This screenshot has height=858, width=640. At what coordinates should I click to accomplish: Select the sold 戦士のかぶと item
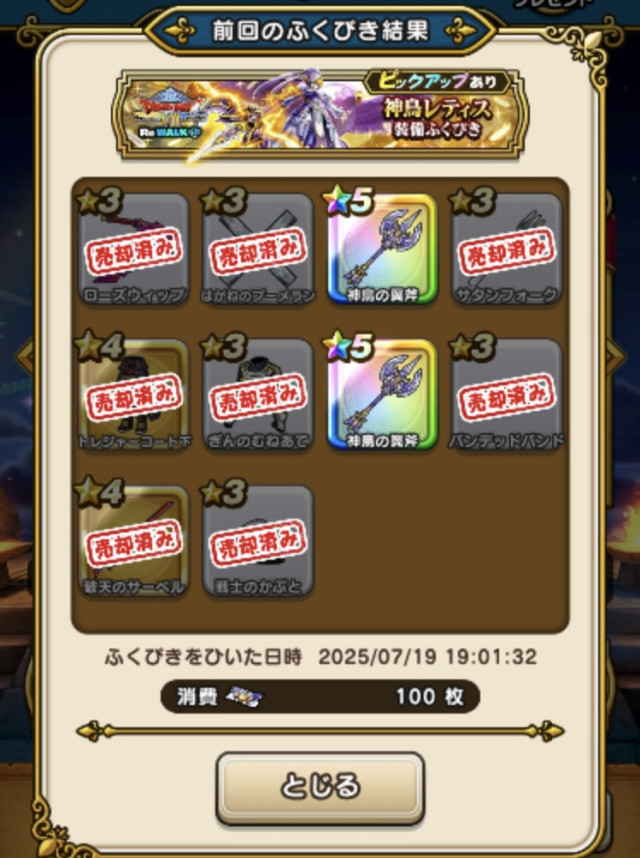tap(258, 540)
